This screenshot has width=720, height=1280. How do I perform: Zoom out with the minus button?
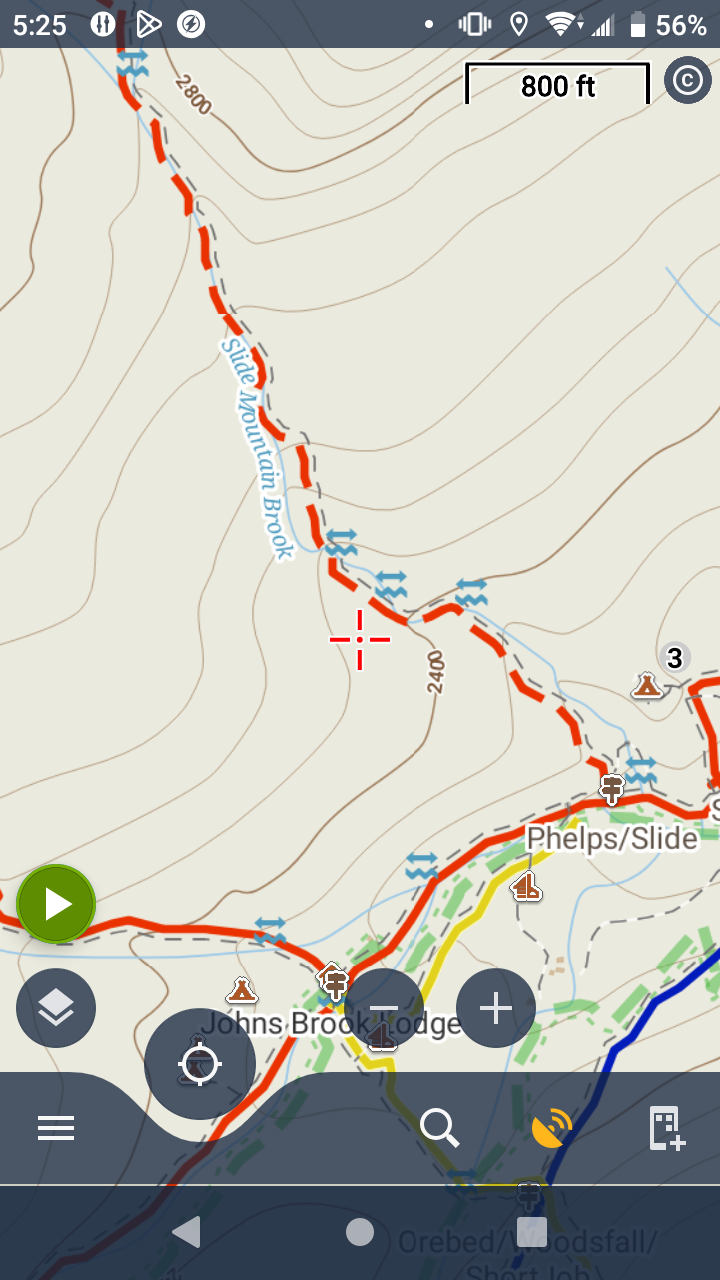click(x=384, y=1008)
